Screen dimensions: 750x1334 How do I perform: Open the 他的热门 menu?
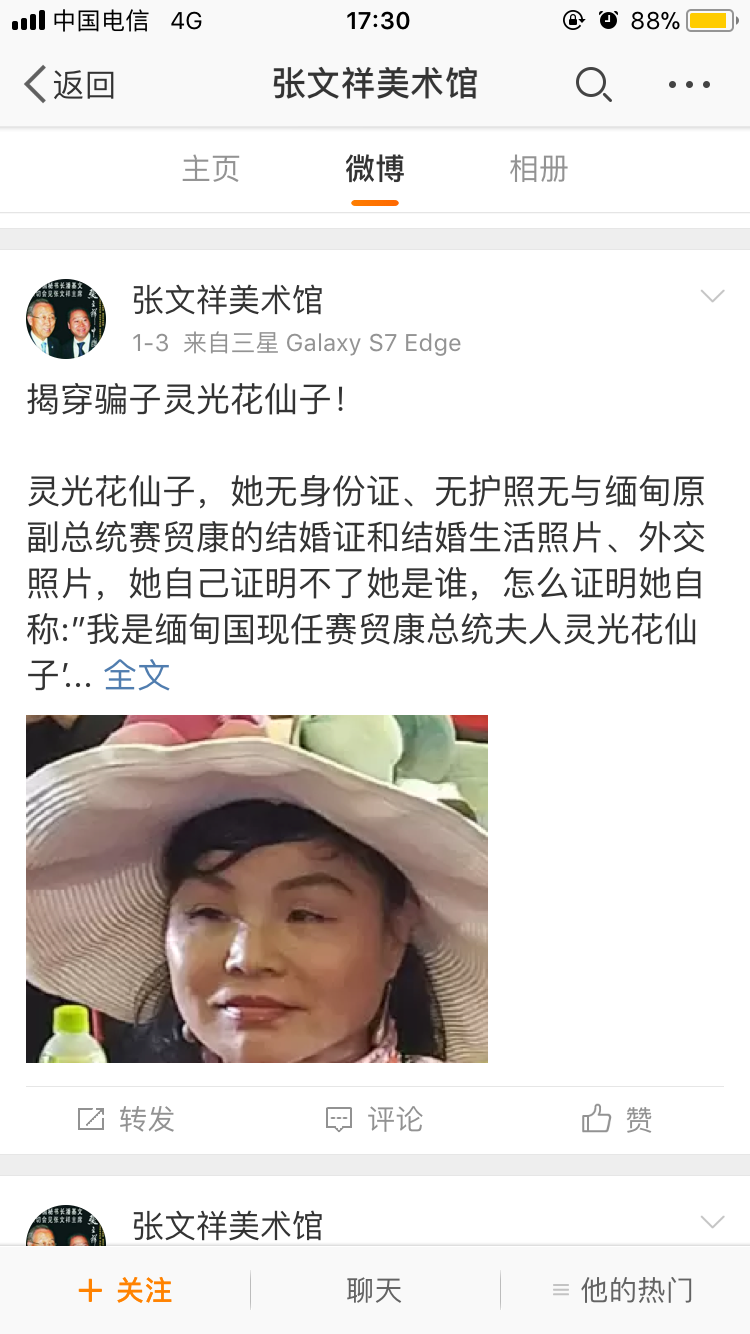point(624,1290)
